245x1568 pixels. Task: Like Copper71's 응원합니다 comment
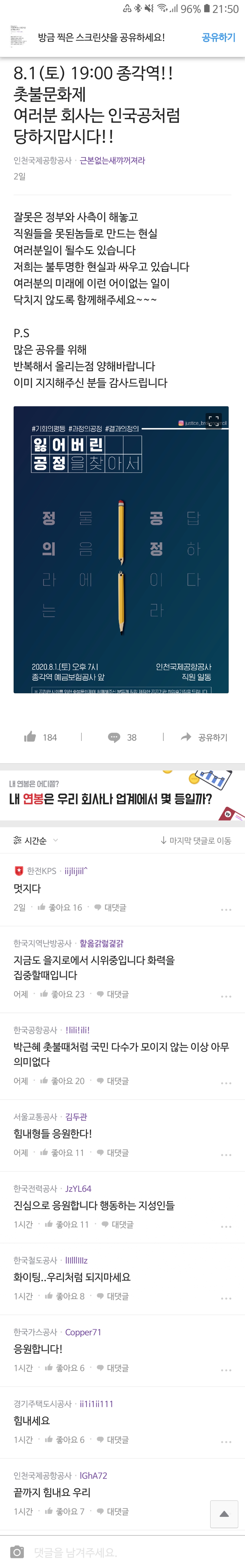(x=64, y=1368)
